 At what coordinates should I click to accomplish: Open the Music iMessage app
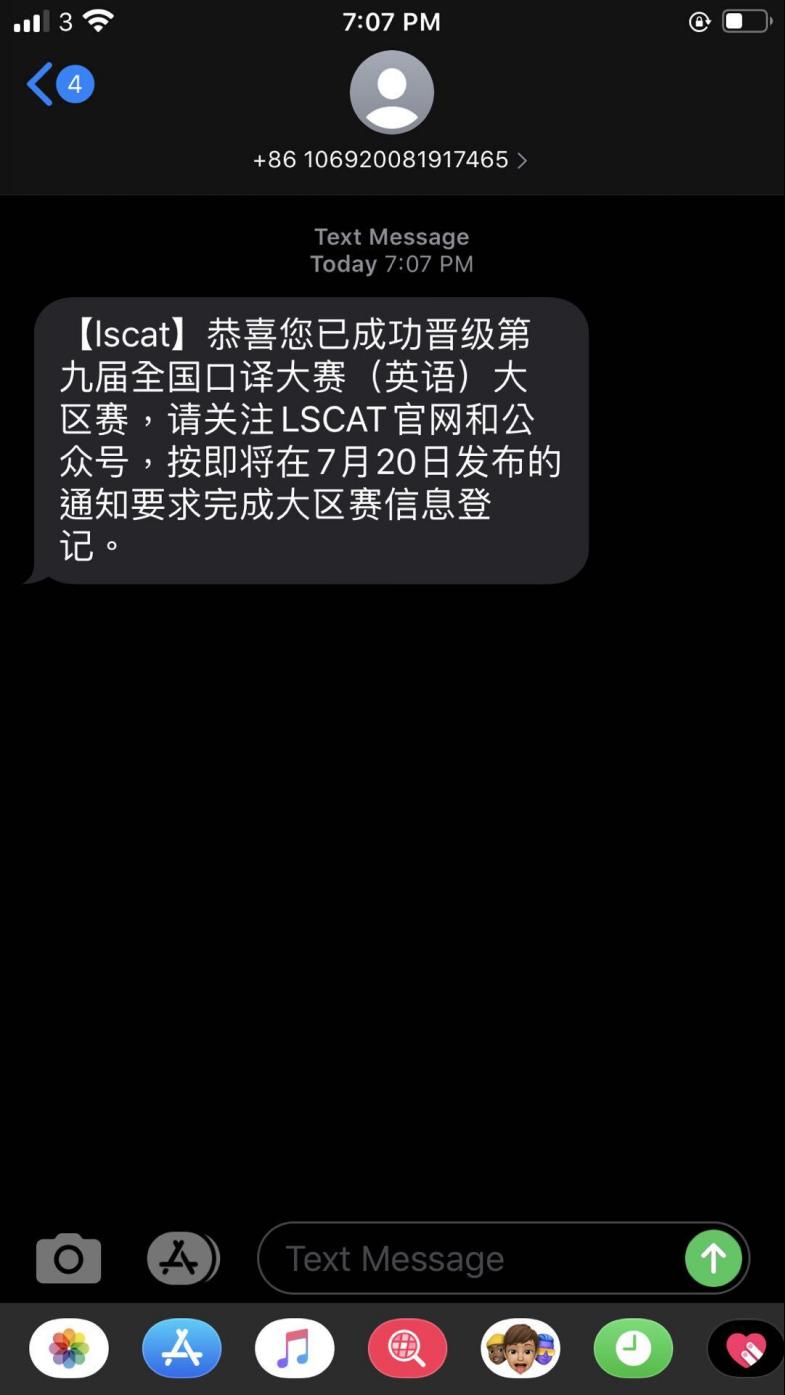pyautogui.click(x=294, y=1349)
